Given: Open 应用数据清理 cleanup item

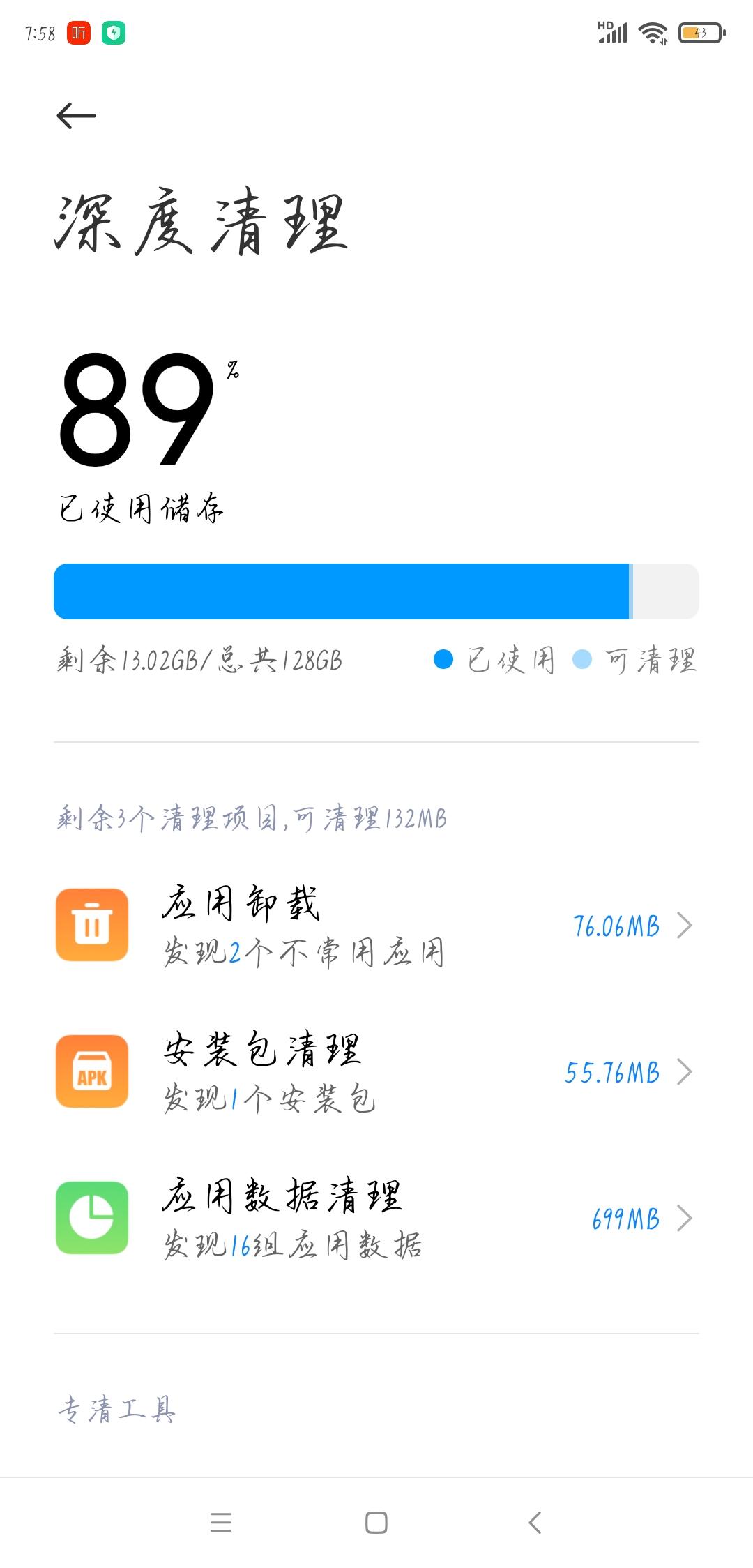Looking at the screenshot, I should pyautogui.click(x=376, y=1219).
